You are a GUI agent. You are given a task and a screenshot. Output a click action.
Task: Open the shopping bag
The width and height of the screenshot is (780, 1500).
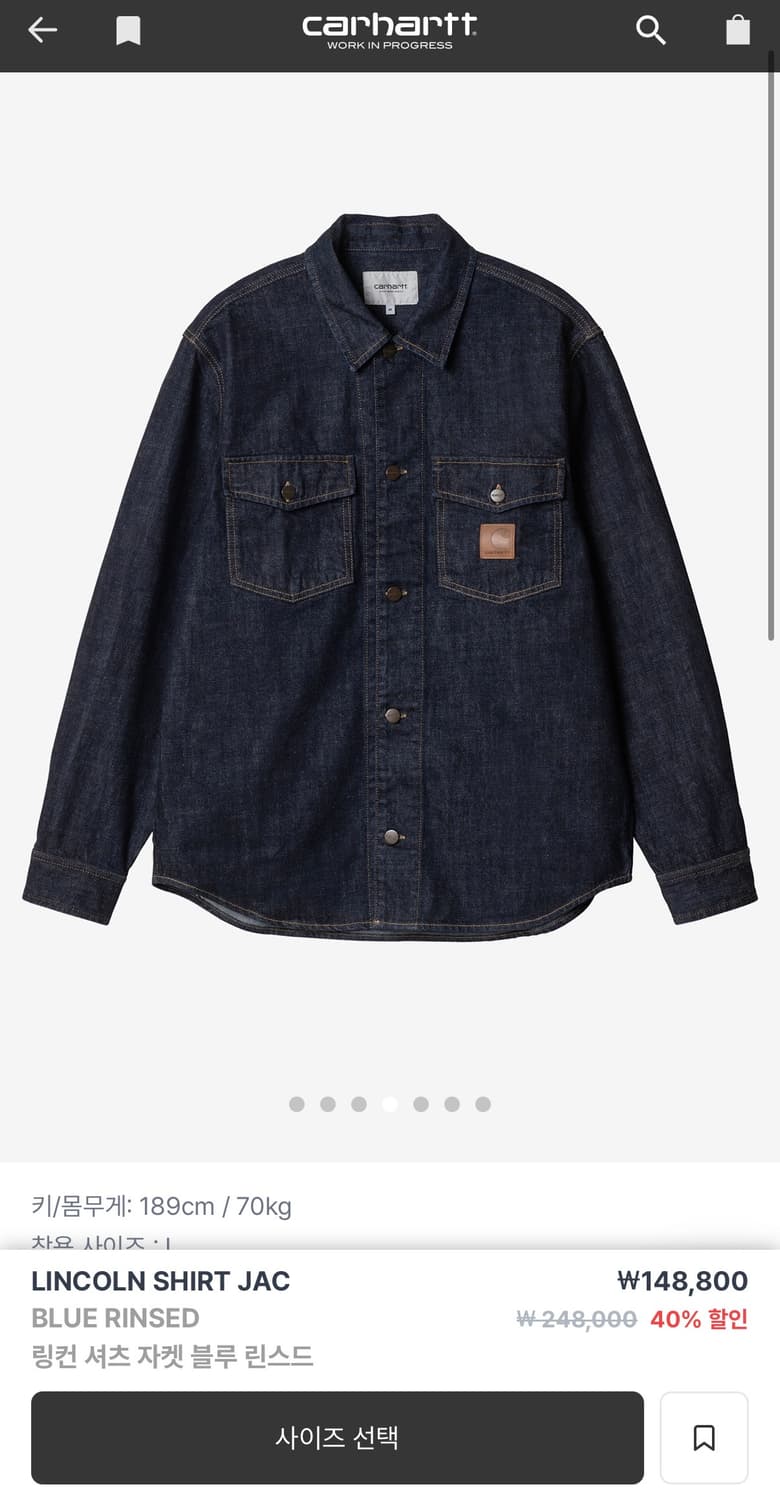pos(738,30)
